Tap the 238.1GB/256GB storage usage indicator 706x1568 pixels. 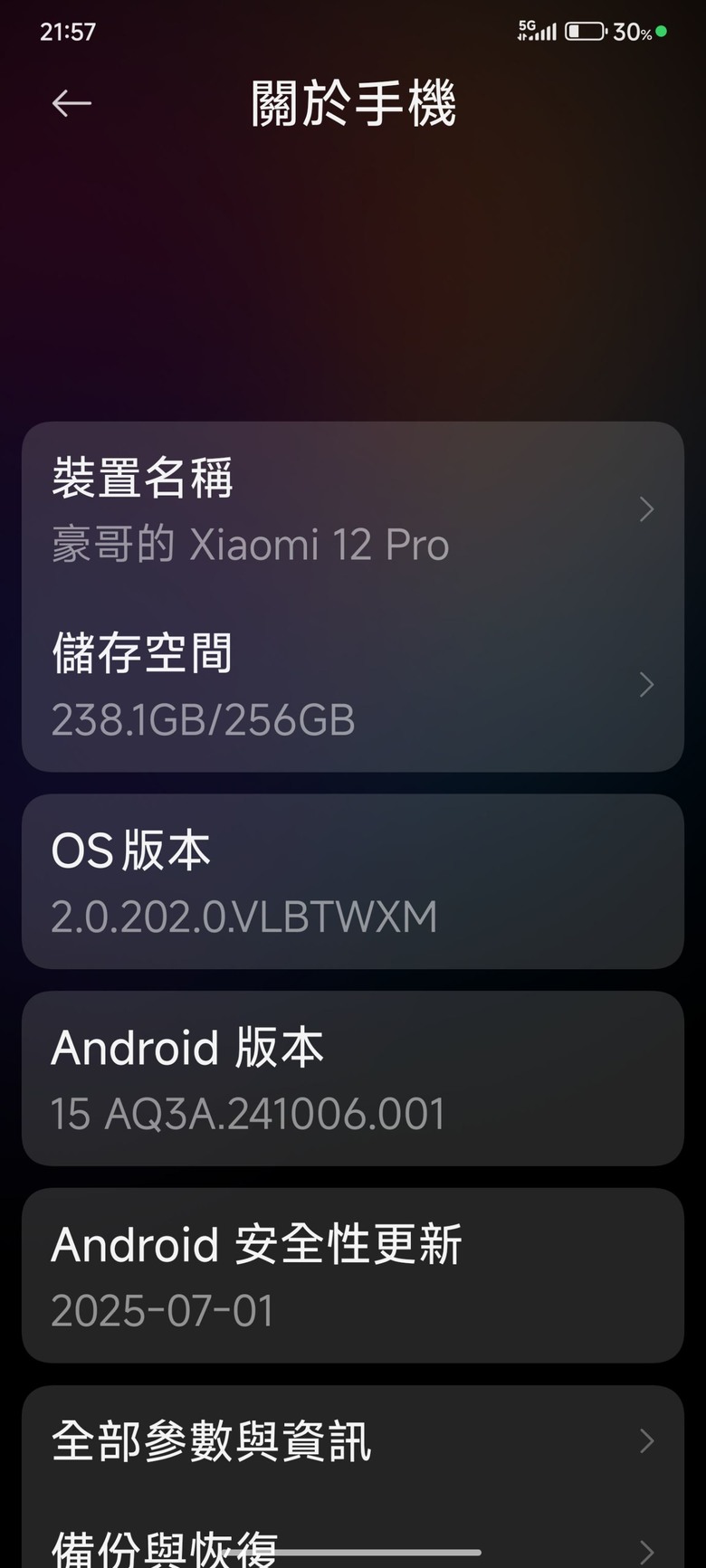(201, 720)
